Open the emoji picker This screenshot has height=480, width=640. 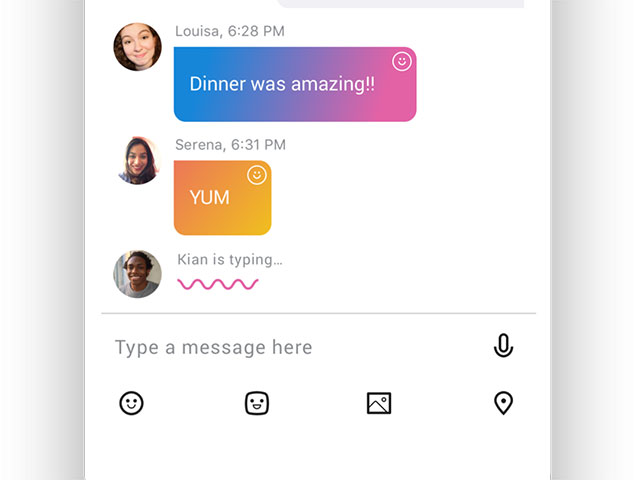132,403
